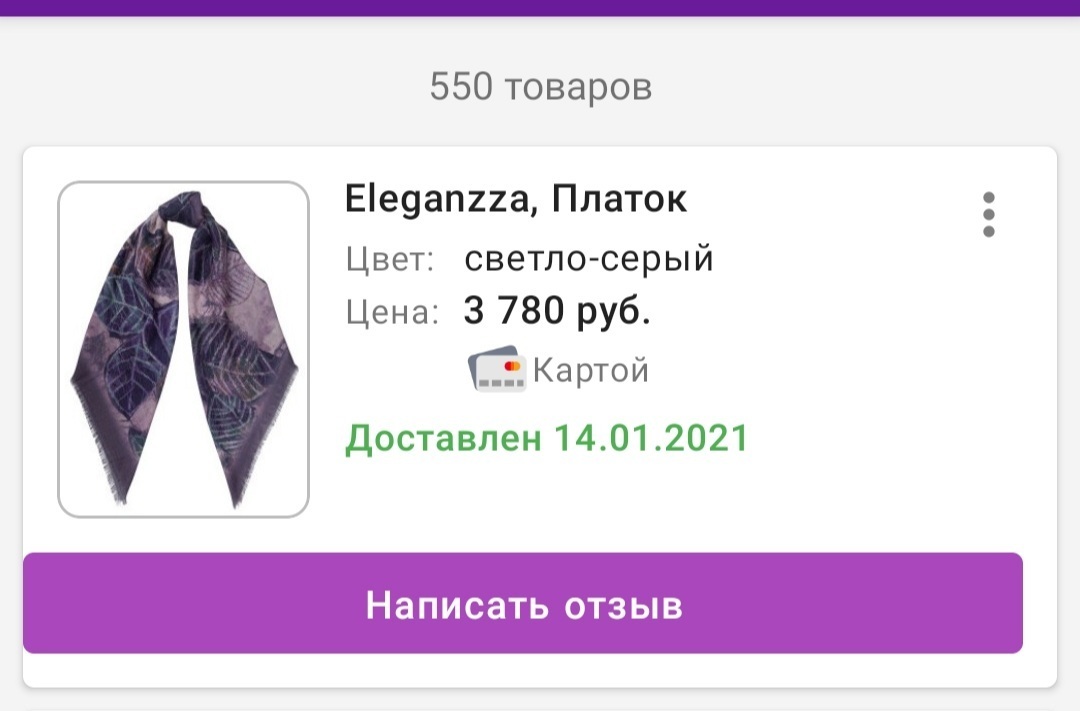
Task: Open the Eleganzza Платок product image
Action: (x=183, y=349)
